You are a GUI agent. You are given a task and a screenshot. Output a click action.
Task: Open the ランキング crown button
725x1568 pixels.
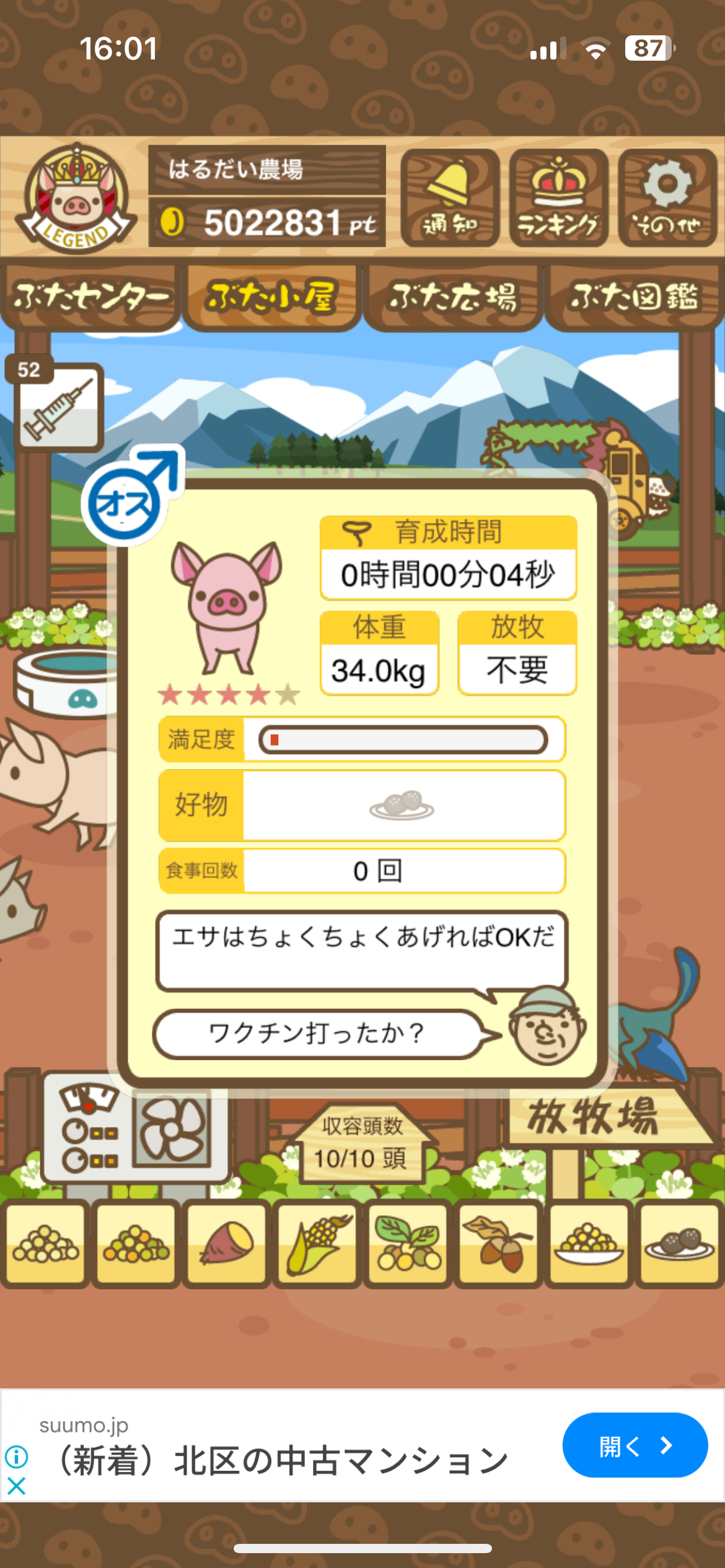558,198
